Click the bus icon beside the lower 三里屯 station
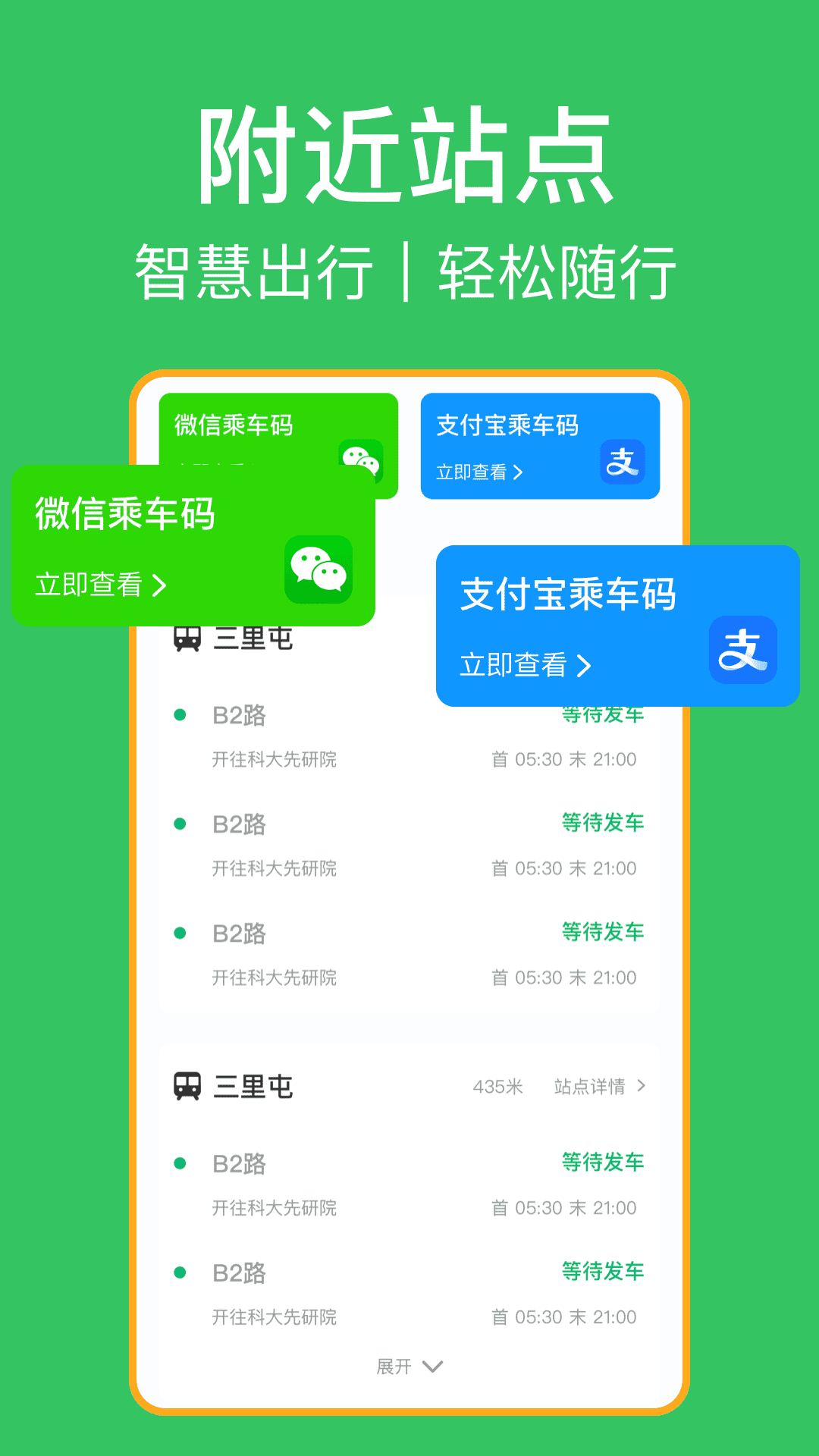Viewport: 819px width, 1456px height. [187, 1086]
